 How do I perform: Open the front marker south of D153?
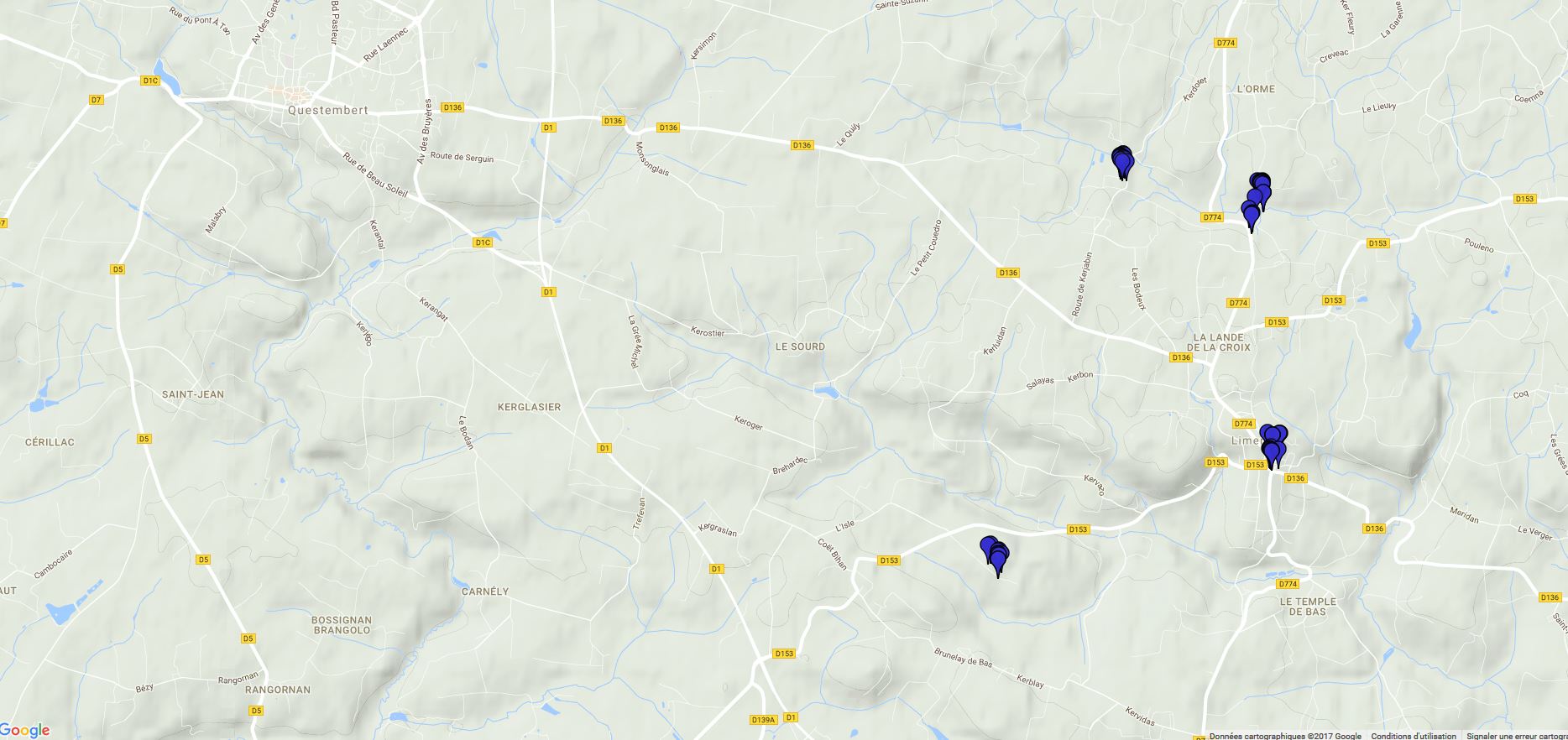pyautogui.click(x=998, y=560)
